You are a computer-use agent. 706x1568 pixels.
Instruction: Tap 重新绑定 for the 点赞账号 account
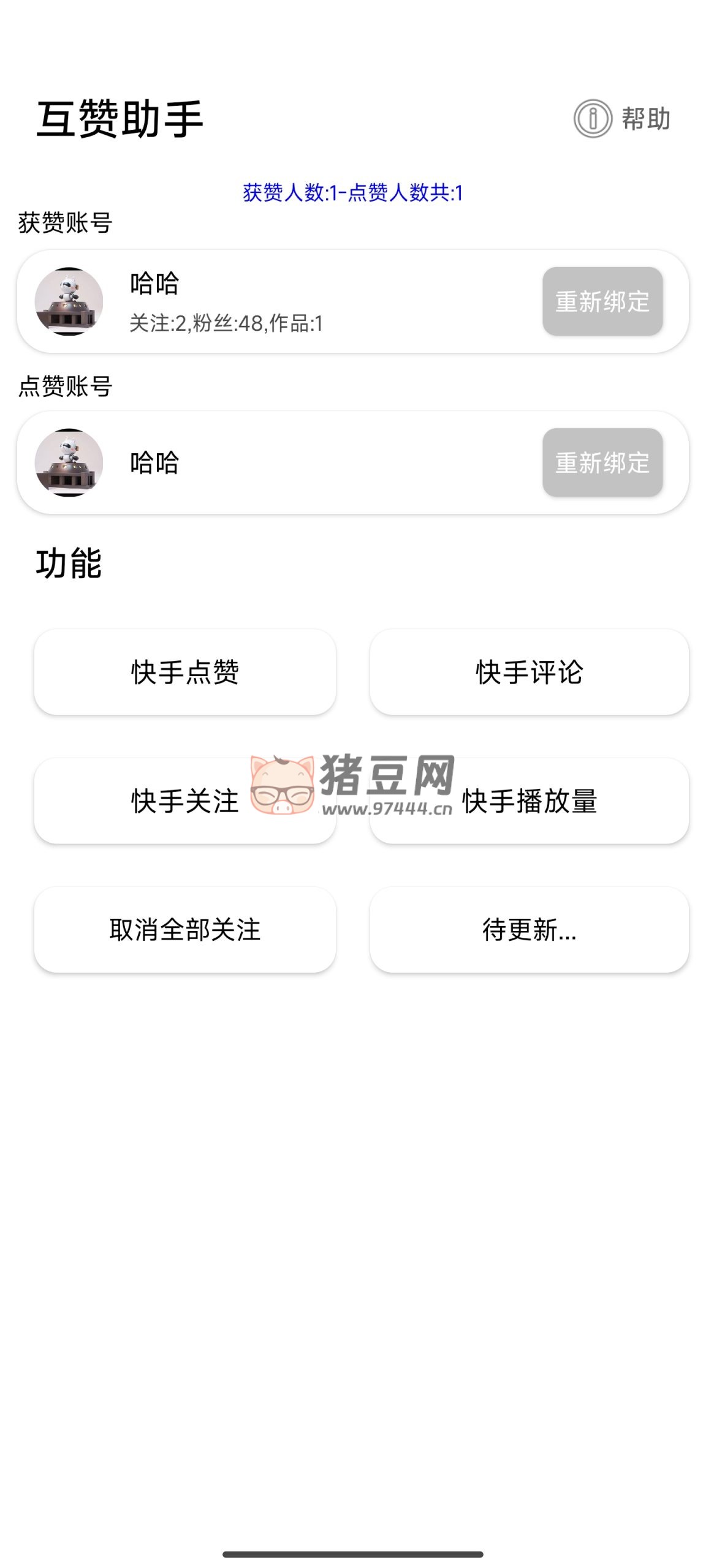(x=602, y=462)
